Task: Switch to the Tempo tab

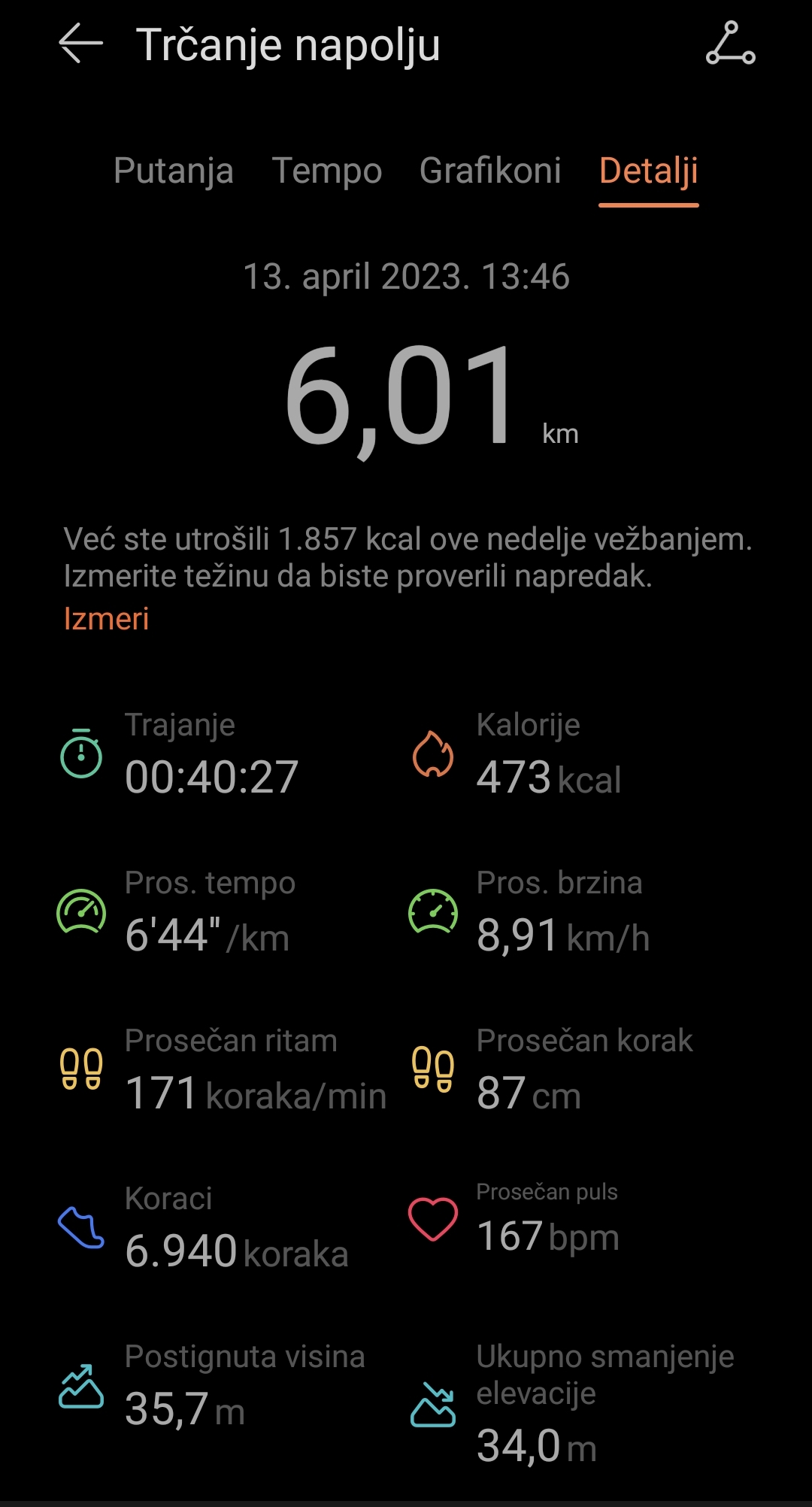Action: [327, 171]
